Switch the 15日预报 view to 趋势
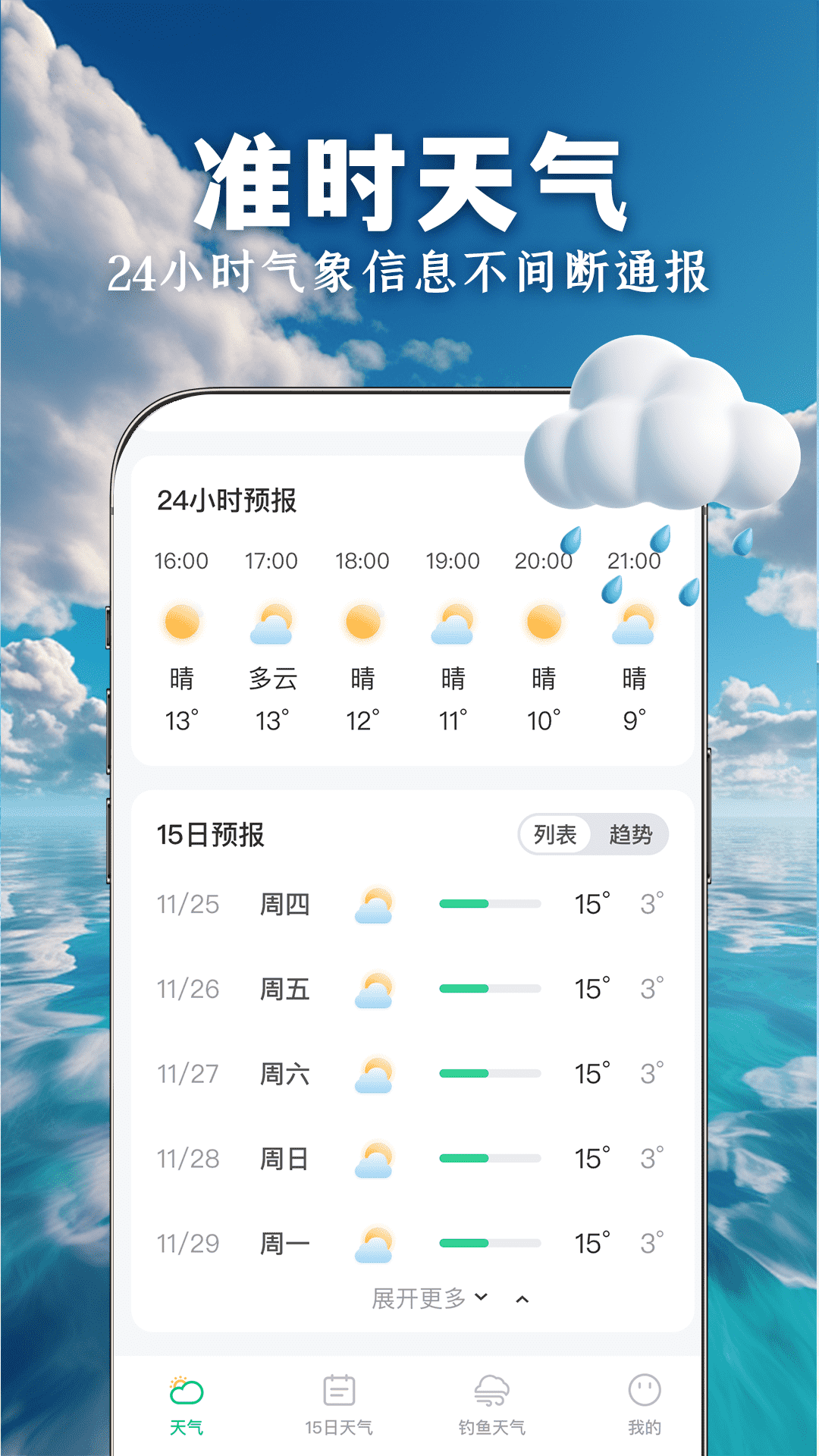This screenshot has width=819, height=1456. click(631, 833)
